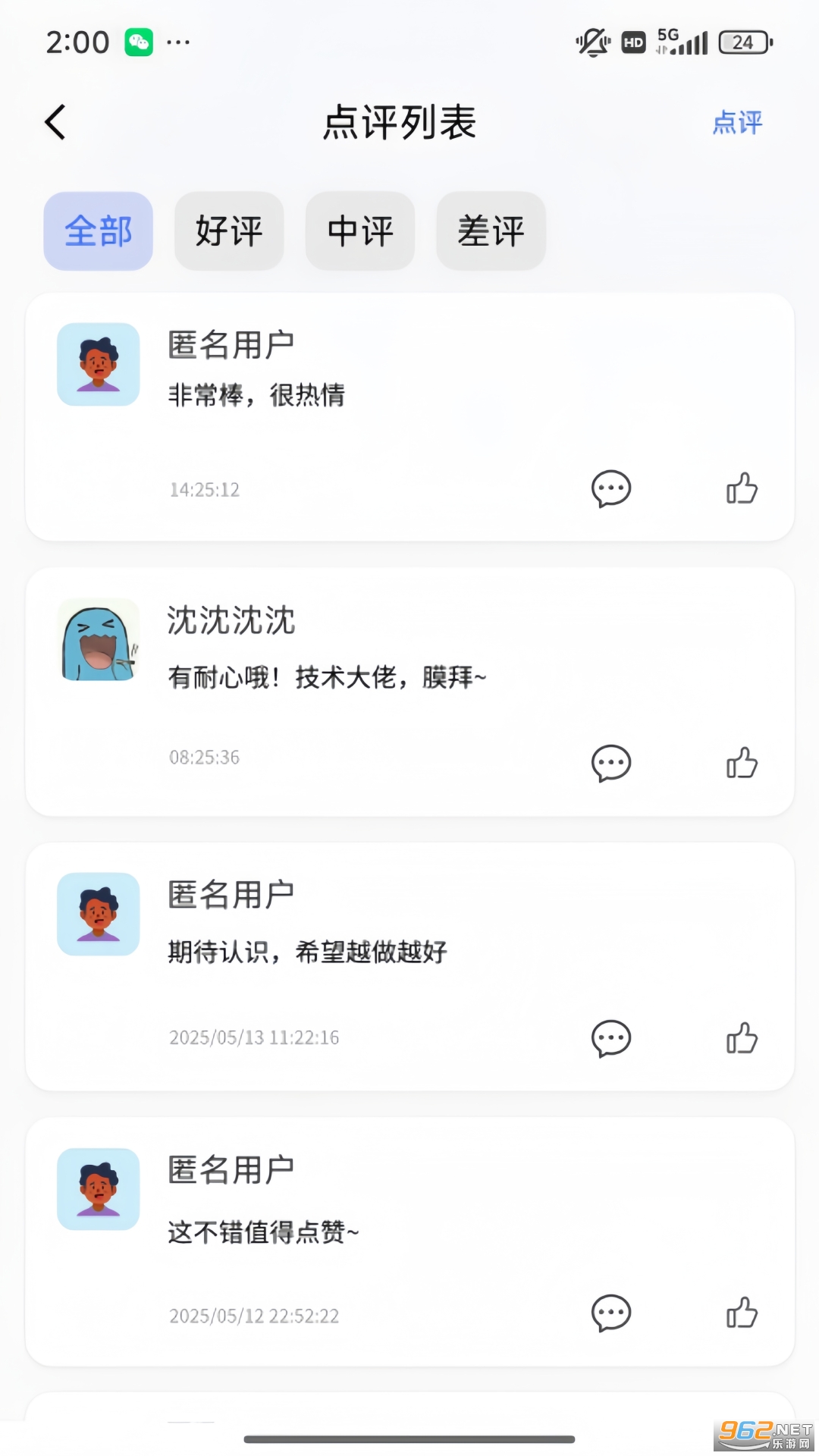Go back from the 点评列表 page
Viewport: 819px width, 1456px height.
[56, 122]
